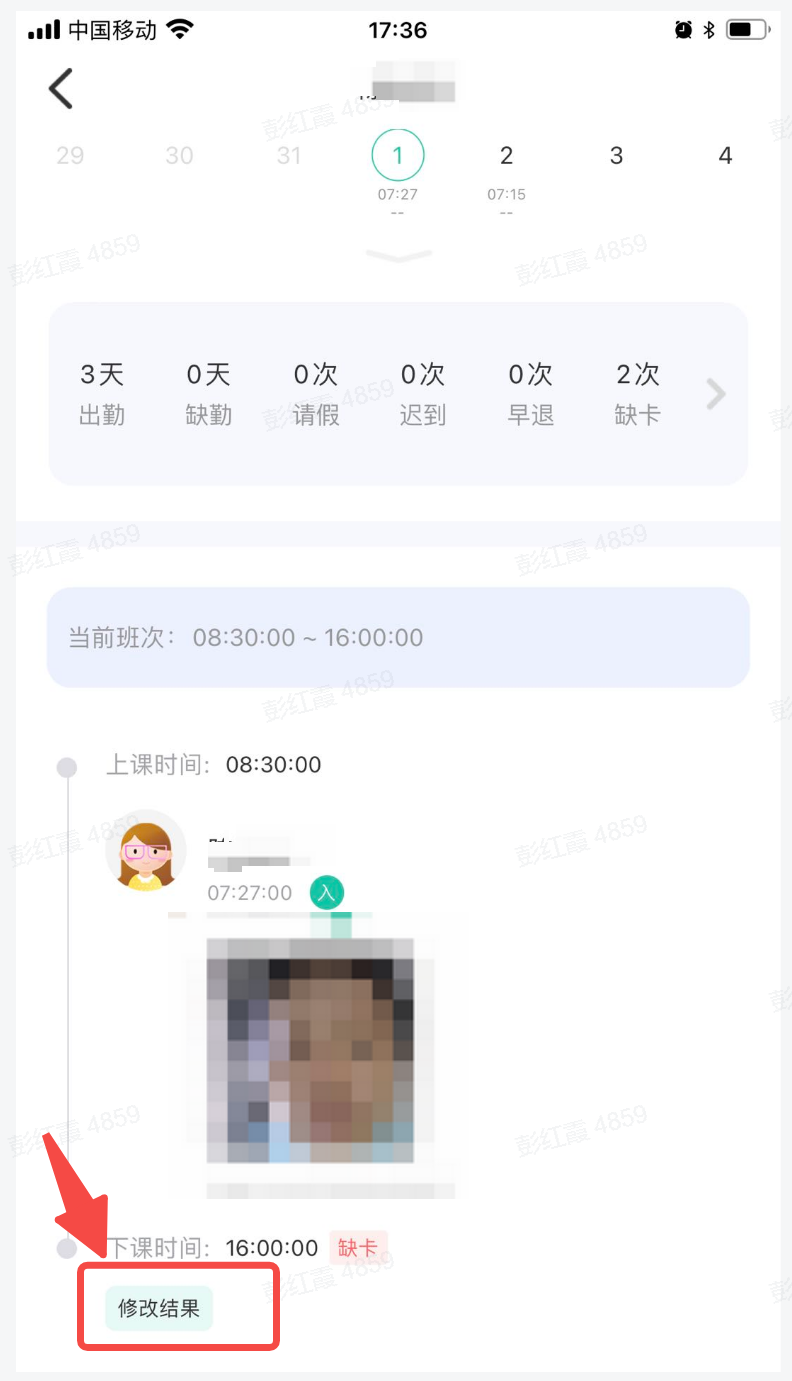This screenshot has height=1381, width=792.
Task: Select date 31 in the calendar strip
Action: click(289, 156)
